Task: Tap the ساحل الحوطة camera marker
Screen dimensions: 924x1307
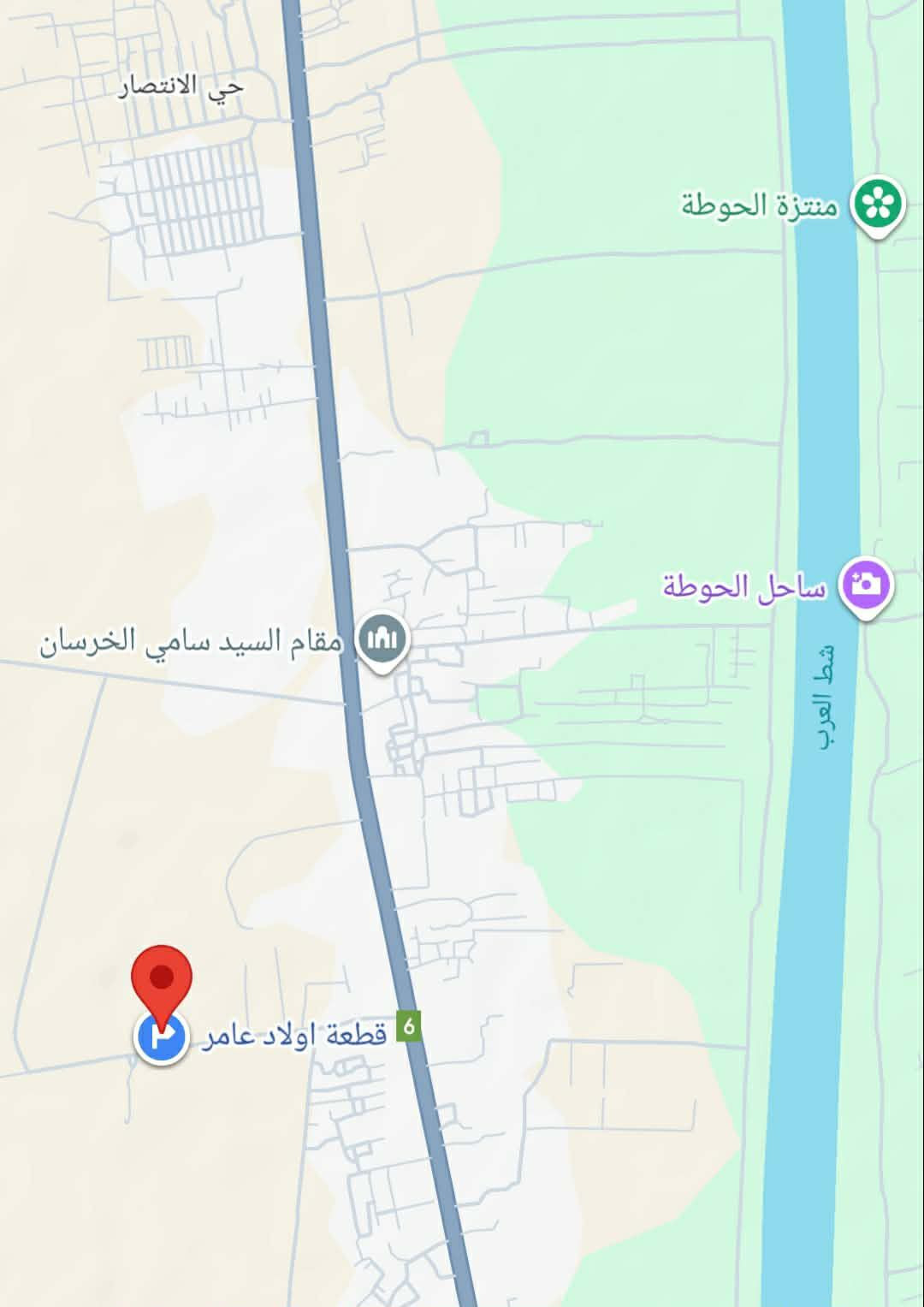Action: (866, 585)
